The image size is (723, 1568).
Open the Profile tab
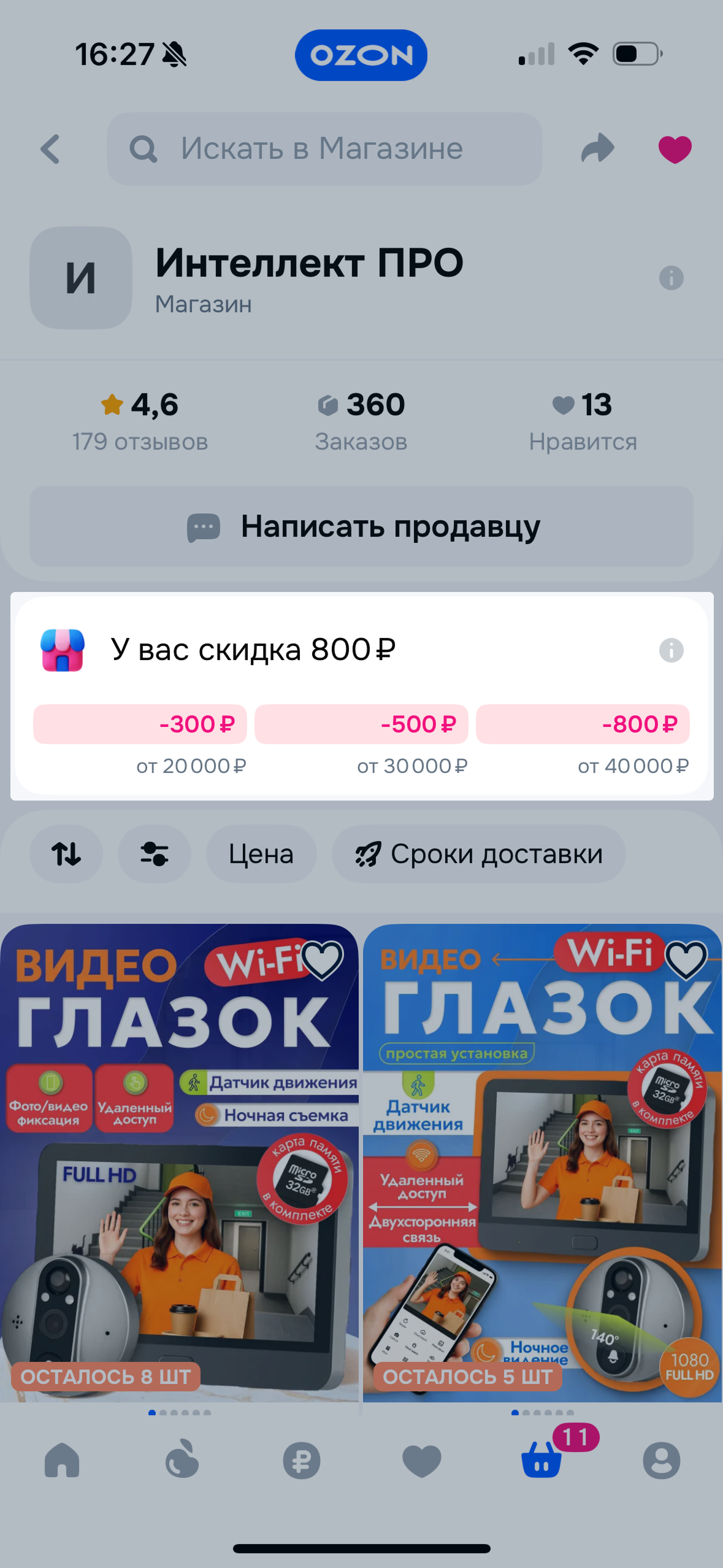pyautogui.click(x=661, y=1460)
